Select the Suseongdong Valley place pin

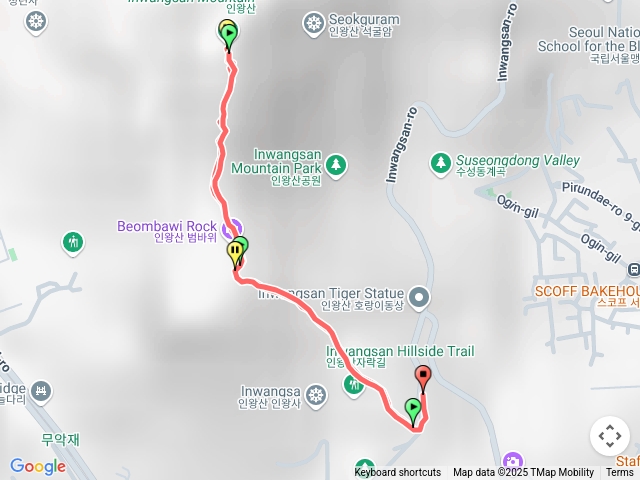pyautogui.click(x=441, y=161)
